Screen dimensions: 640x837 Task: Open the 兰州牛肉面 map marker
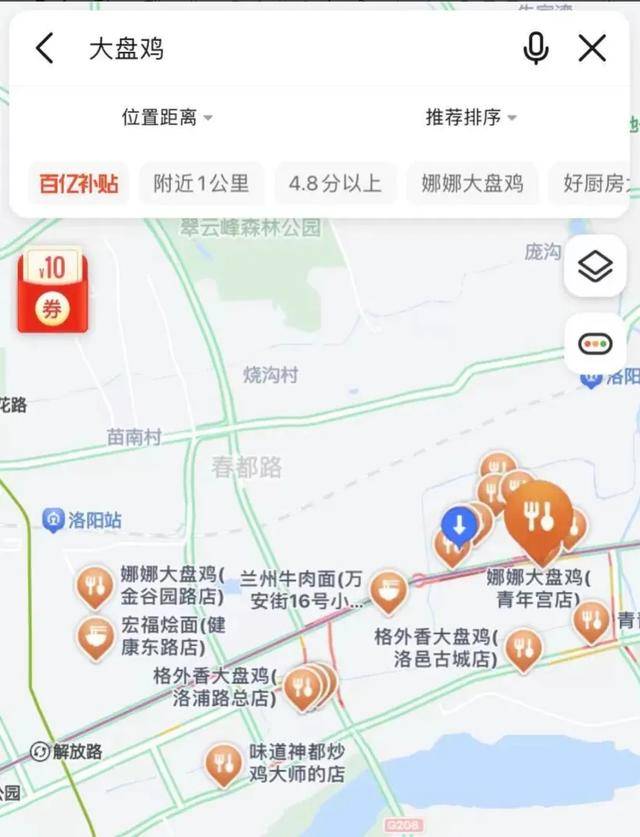click(388, 590)
